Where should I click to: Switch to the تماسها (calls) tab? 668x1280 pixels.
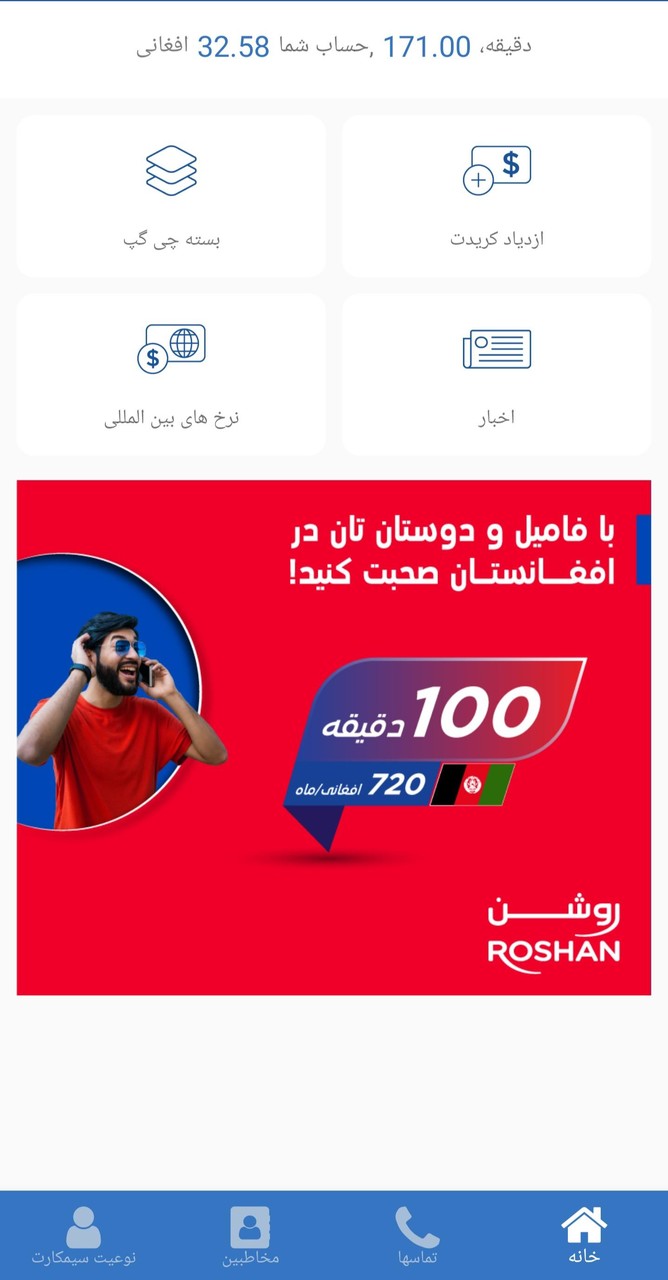(x=417, y=1236)
